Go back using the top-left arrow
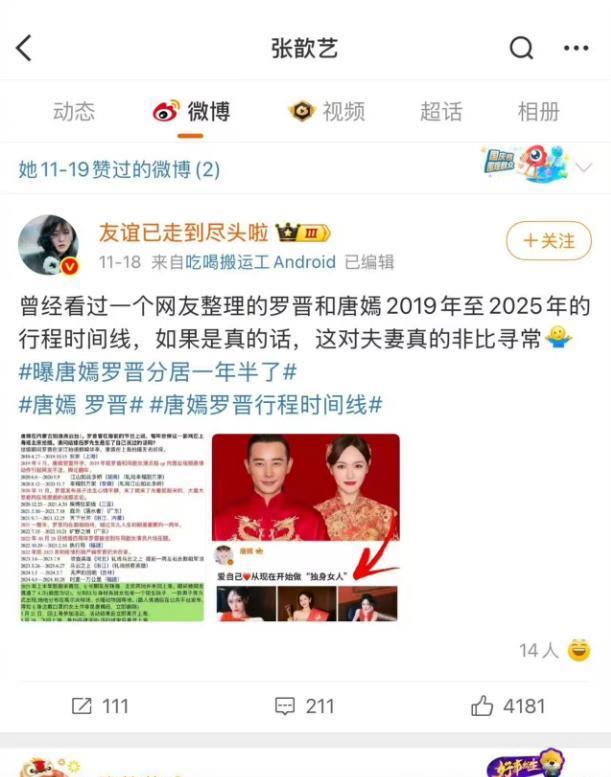The height and width of the screenshot is (777, 611). coord(24,47)
